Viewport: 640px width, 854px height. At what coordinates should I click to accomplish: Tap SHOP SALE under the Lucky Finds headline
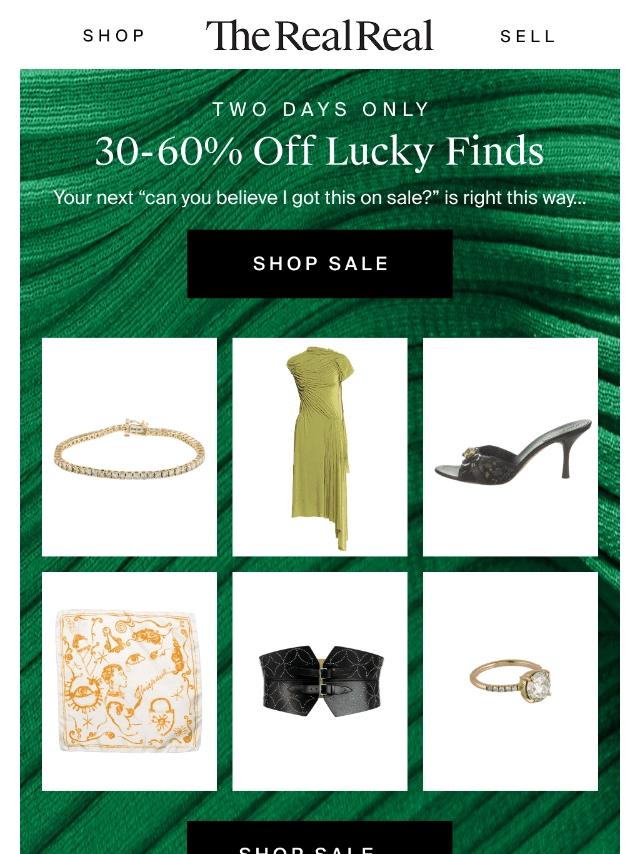[320, 264]
